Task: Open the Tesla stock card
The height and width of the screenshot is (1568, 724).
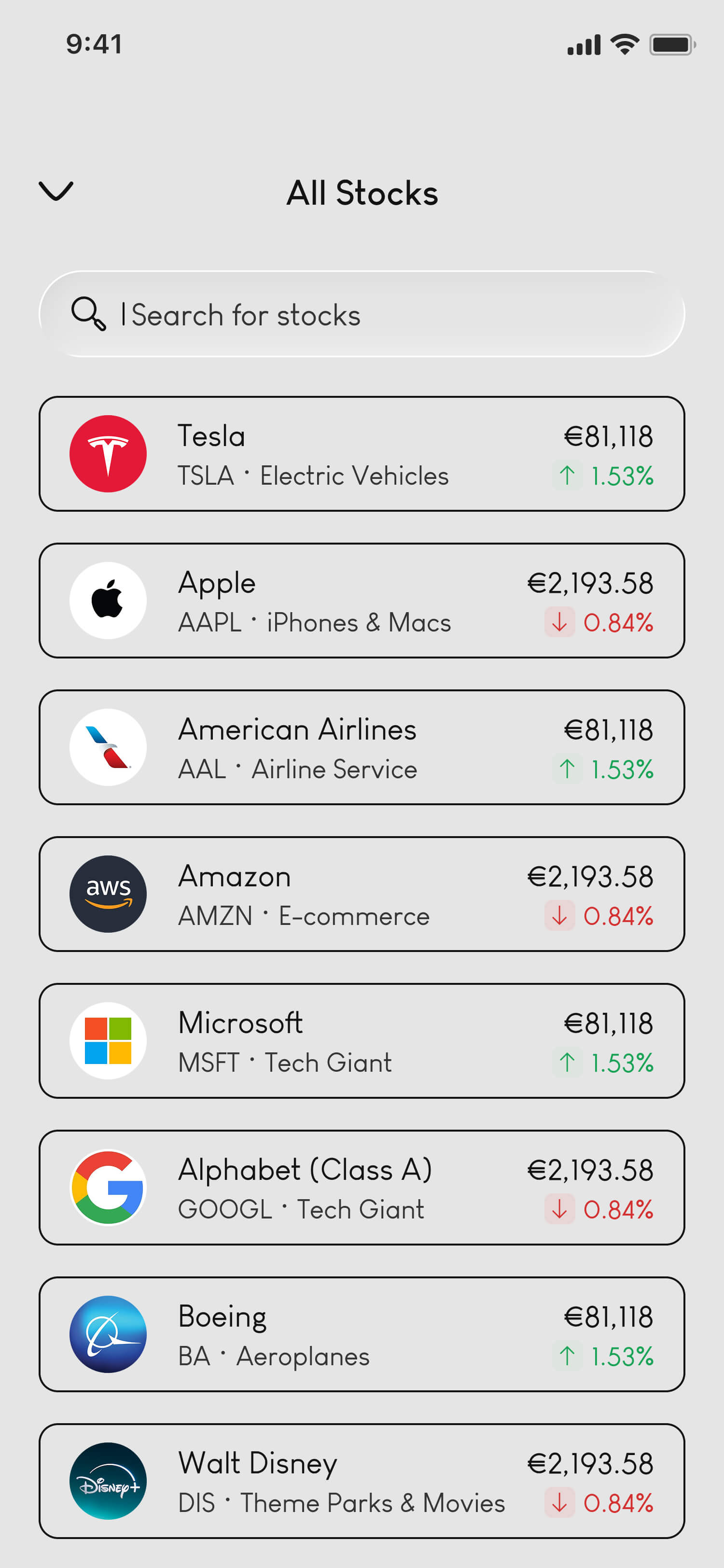Action: (x=362, y=454)
